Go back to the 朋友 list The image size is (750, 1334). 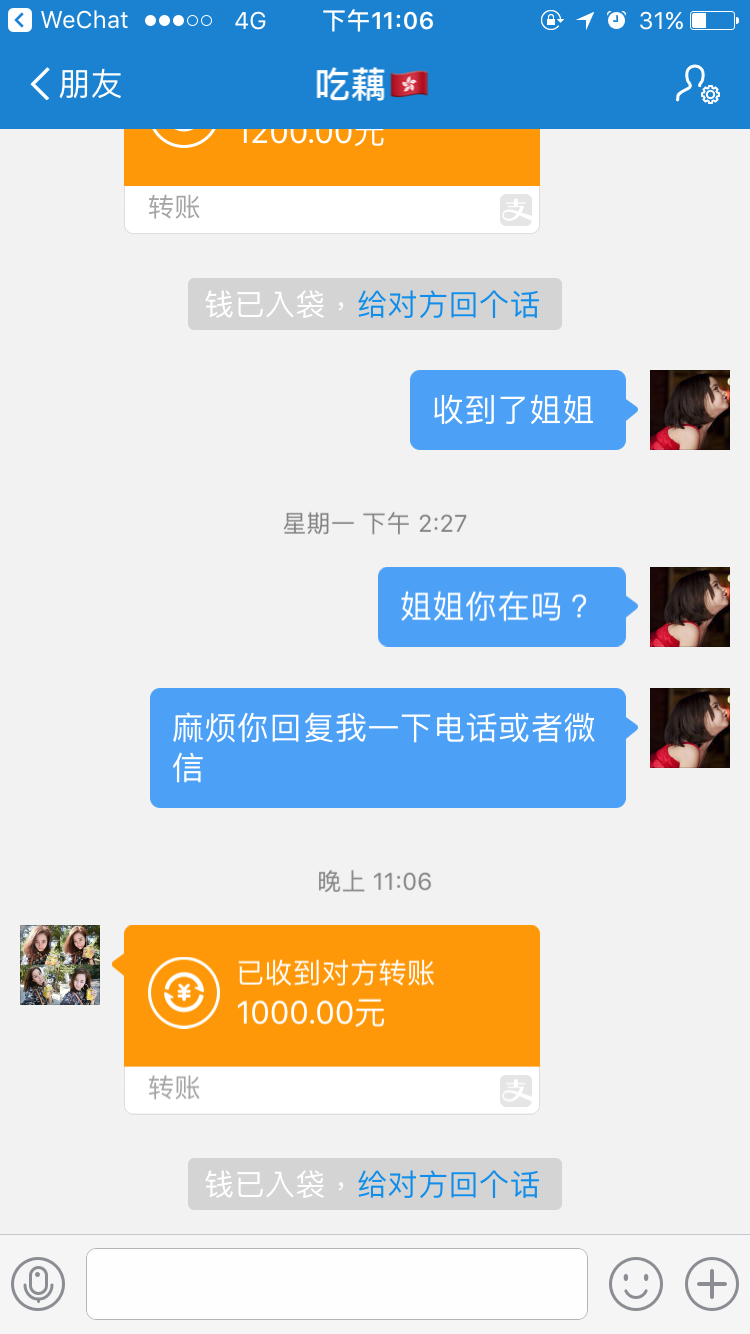(x=75, y=85)
